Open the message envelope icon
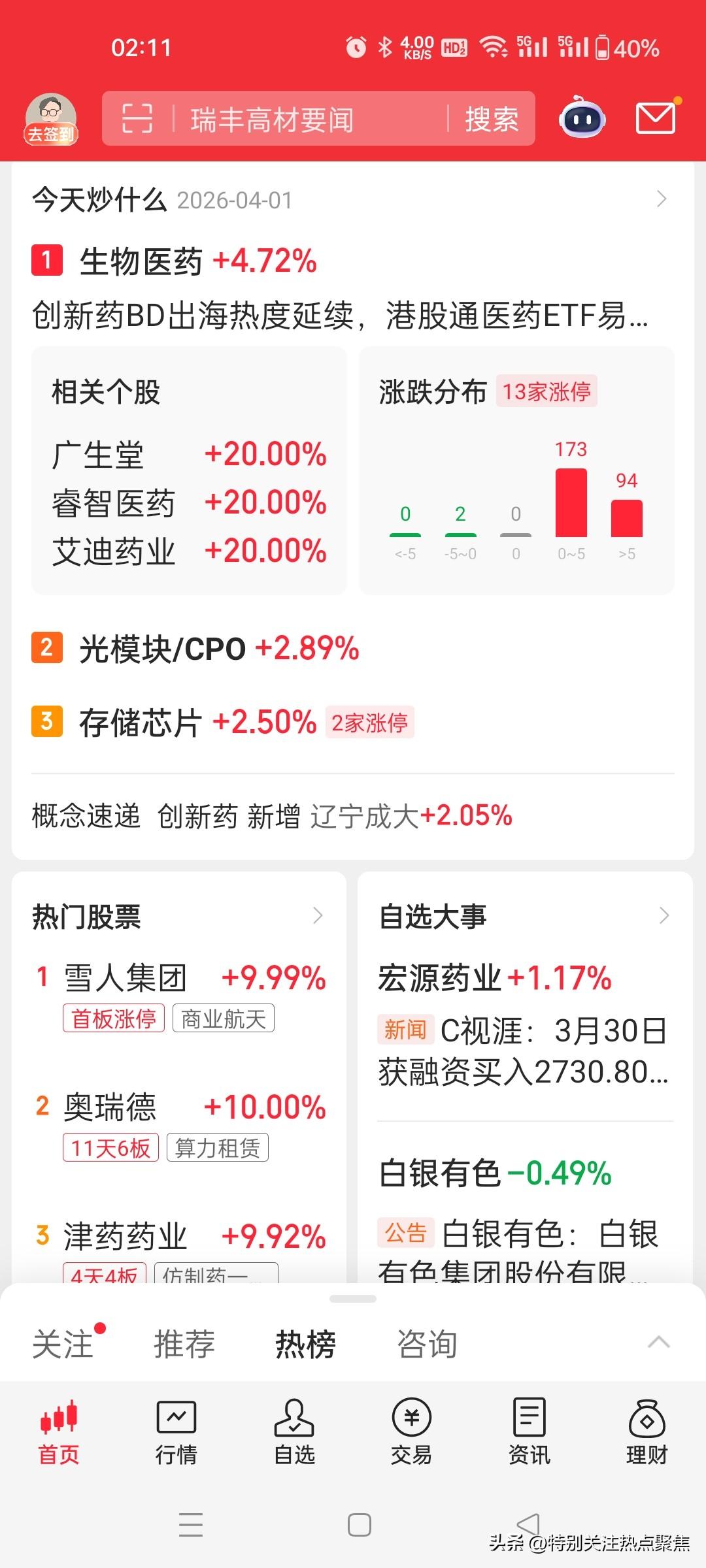This screenshot has width=706, height=1568. 656,118
